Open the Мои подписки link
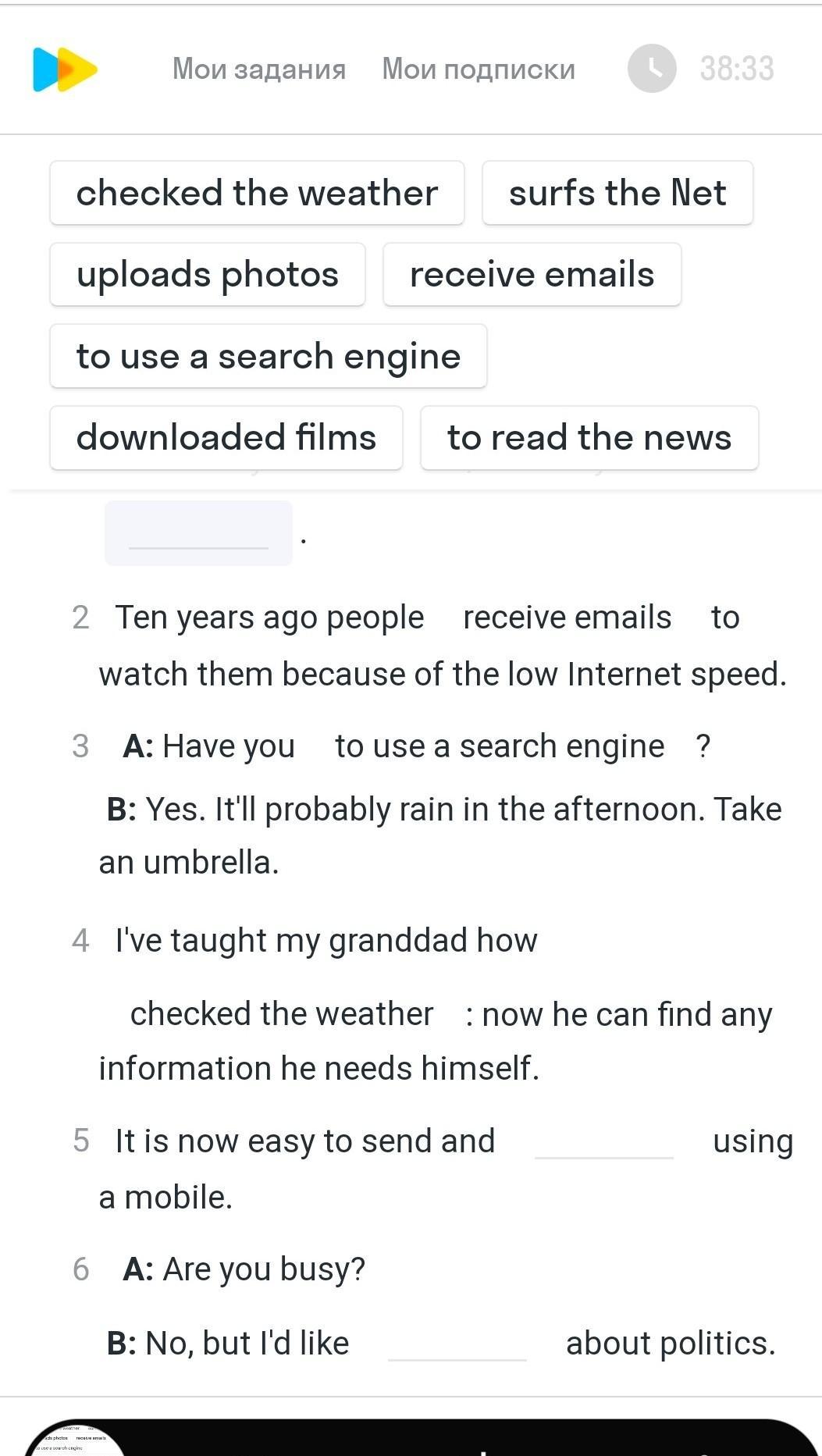The height and width of the screenshot is (1456, 822). pyautogui.click(x=479, y=69)
